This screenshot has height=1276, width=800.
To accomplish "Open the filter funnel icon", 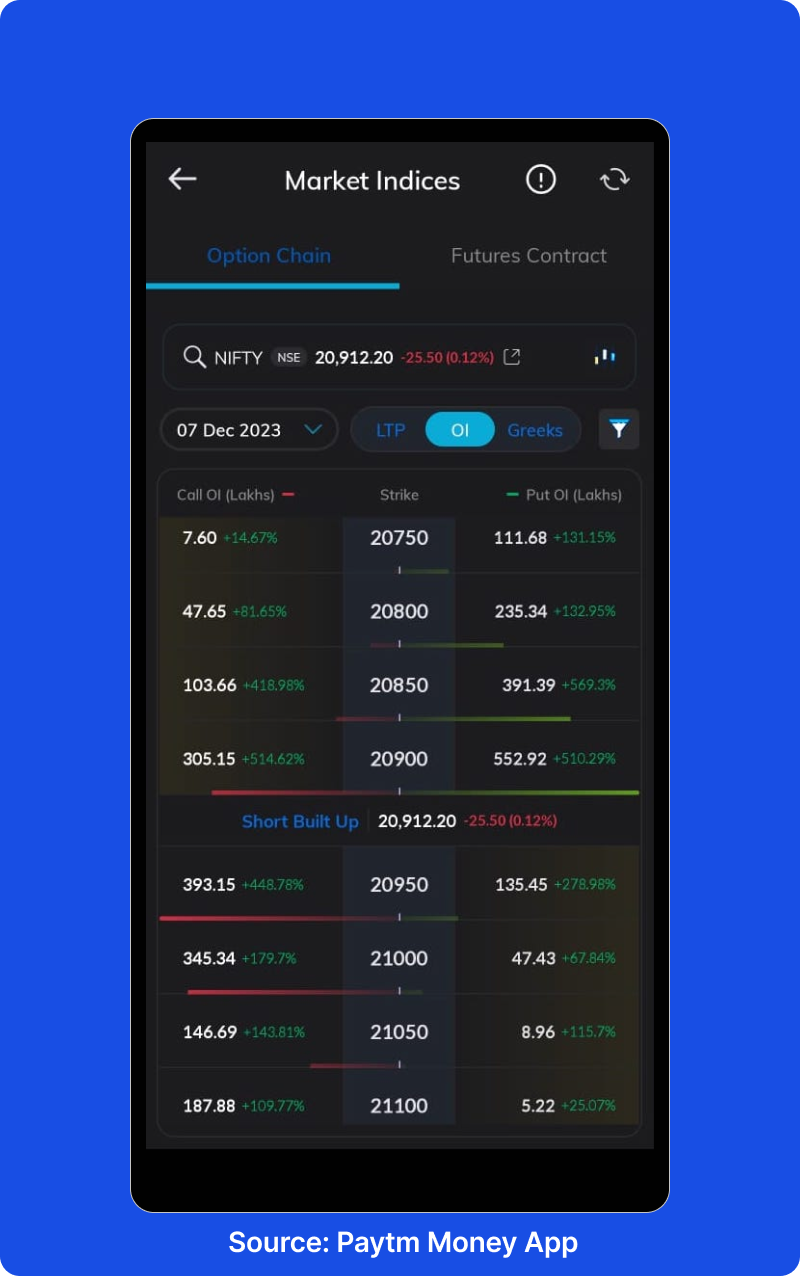I will pos(619,429).
